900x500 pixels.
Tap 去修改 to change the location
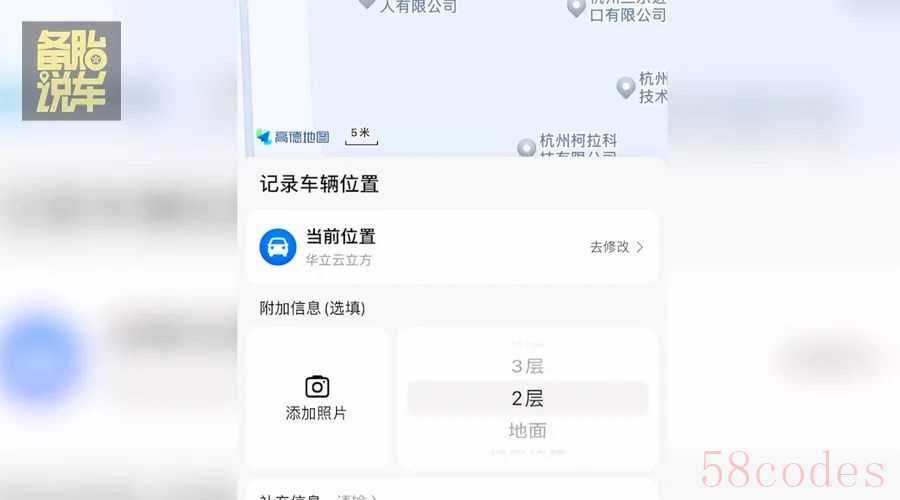pos(616,247)
